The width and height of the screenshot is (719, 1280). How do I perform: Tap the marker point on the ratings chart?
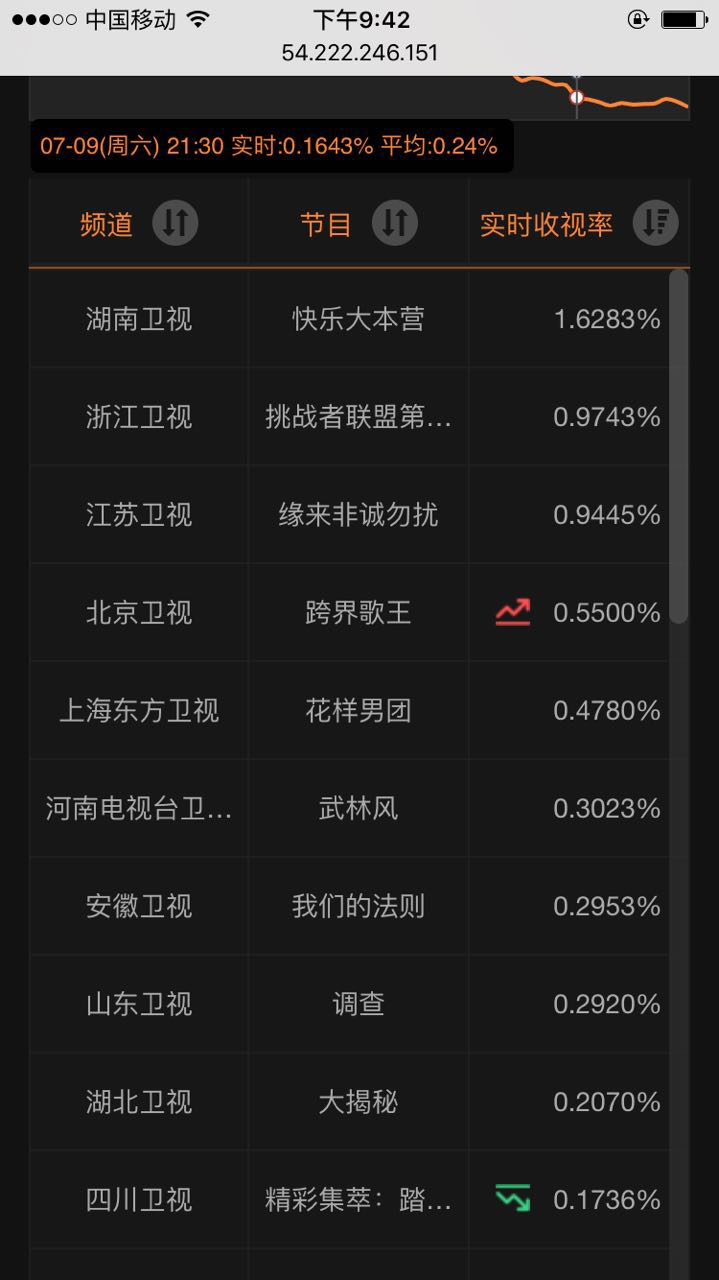coord(577,97)
